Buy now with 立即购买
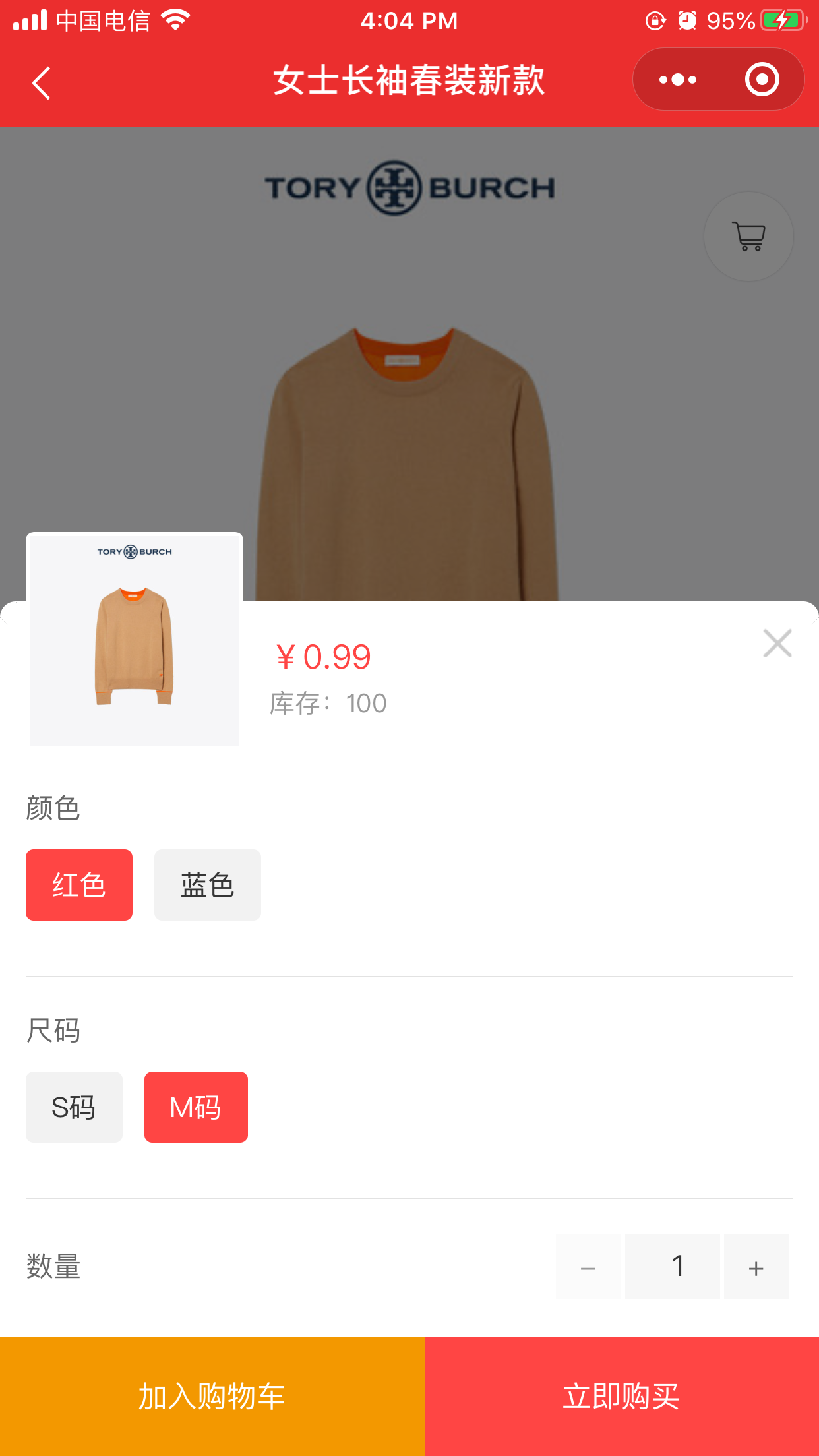Image resolution: width=819 pixels, height=1456 pixels. [x=621, y=1396]
